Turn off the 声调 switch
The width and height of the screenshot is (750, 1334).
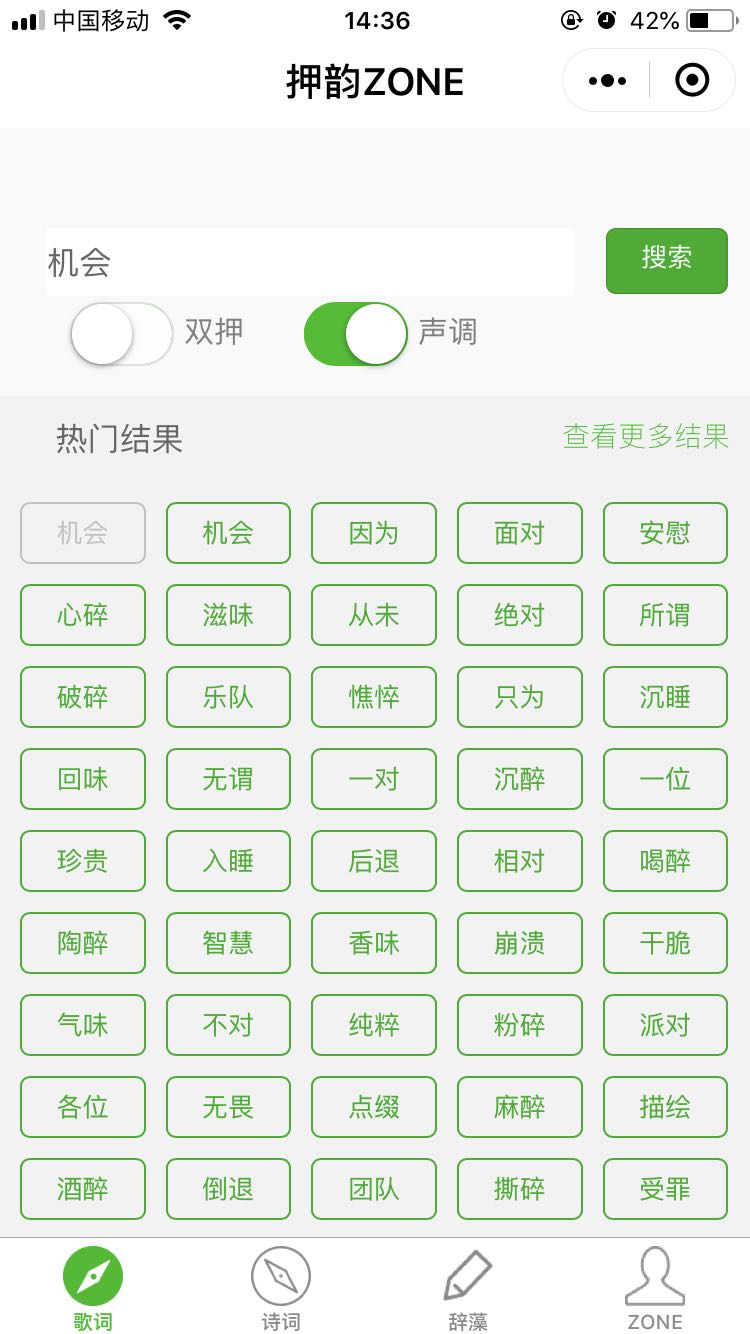[356, 333]
